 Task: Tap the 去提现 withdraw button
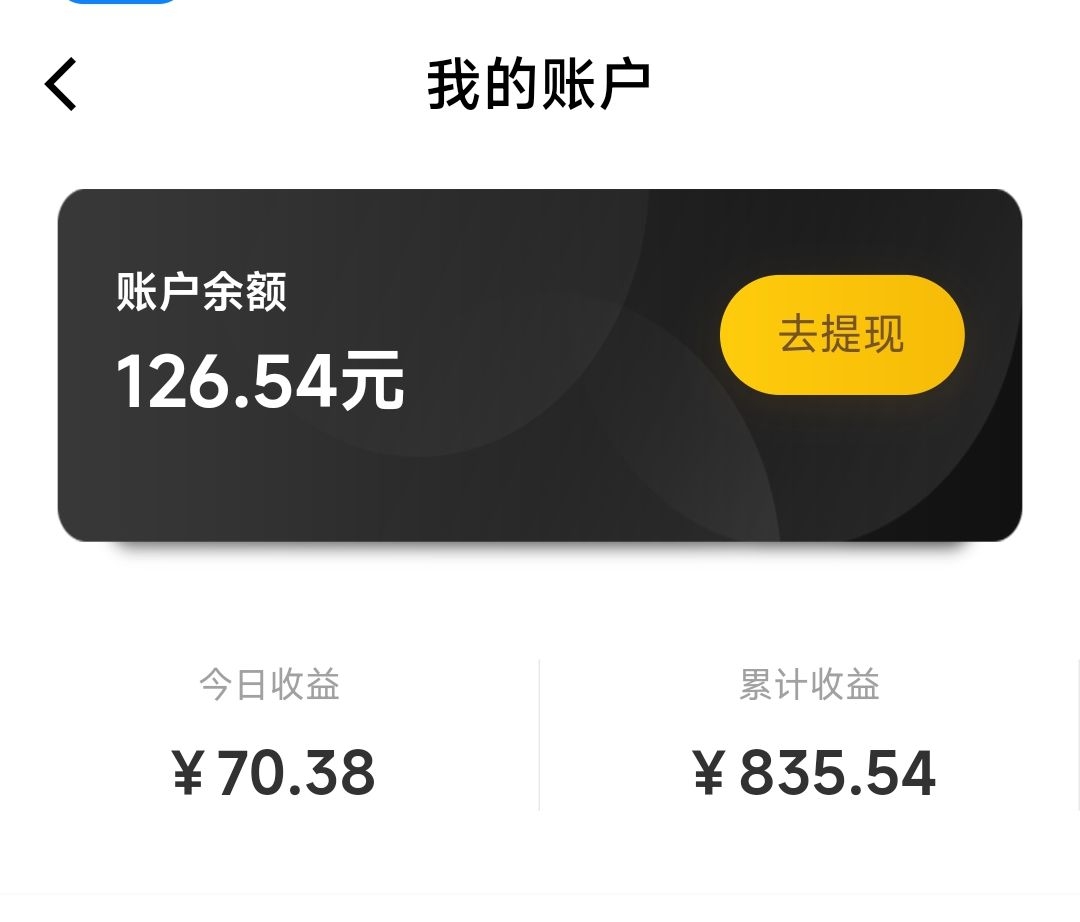[x=842, y=334]
